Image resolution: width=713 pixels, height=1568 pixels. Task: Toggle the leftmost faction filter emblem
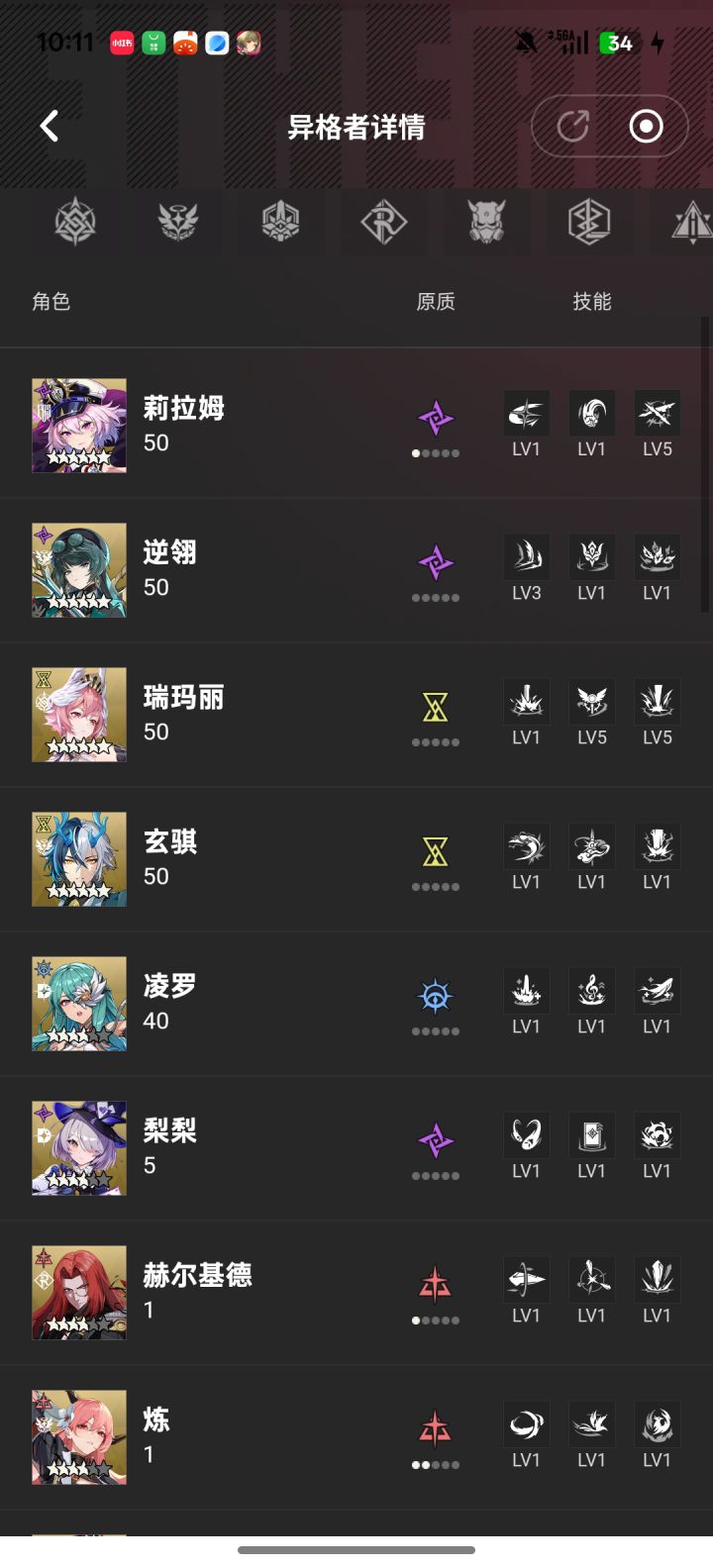tap(77, 223)
